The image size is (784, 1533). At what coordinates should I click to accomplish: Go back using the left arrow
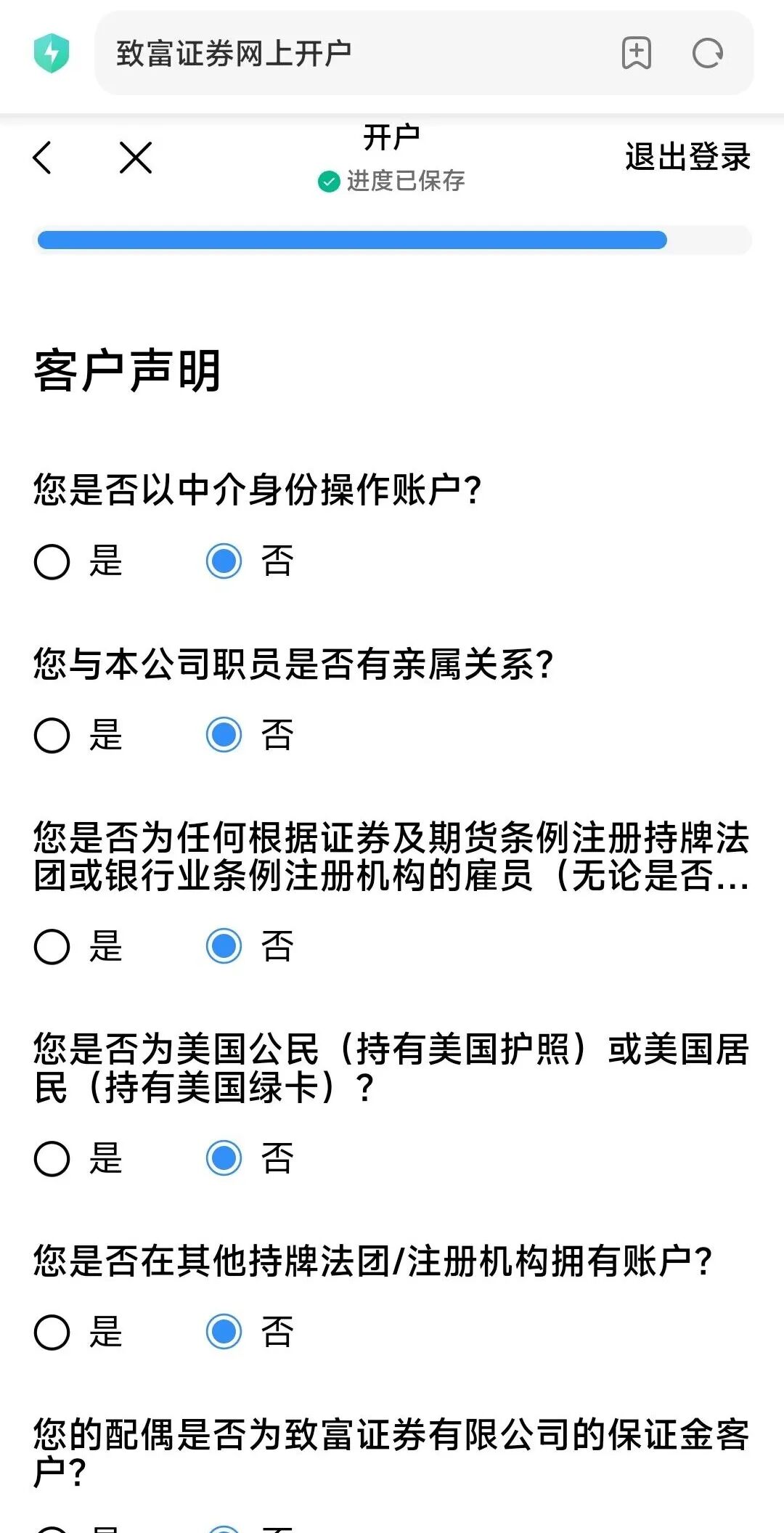click(x=44, y=158)
